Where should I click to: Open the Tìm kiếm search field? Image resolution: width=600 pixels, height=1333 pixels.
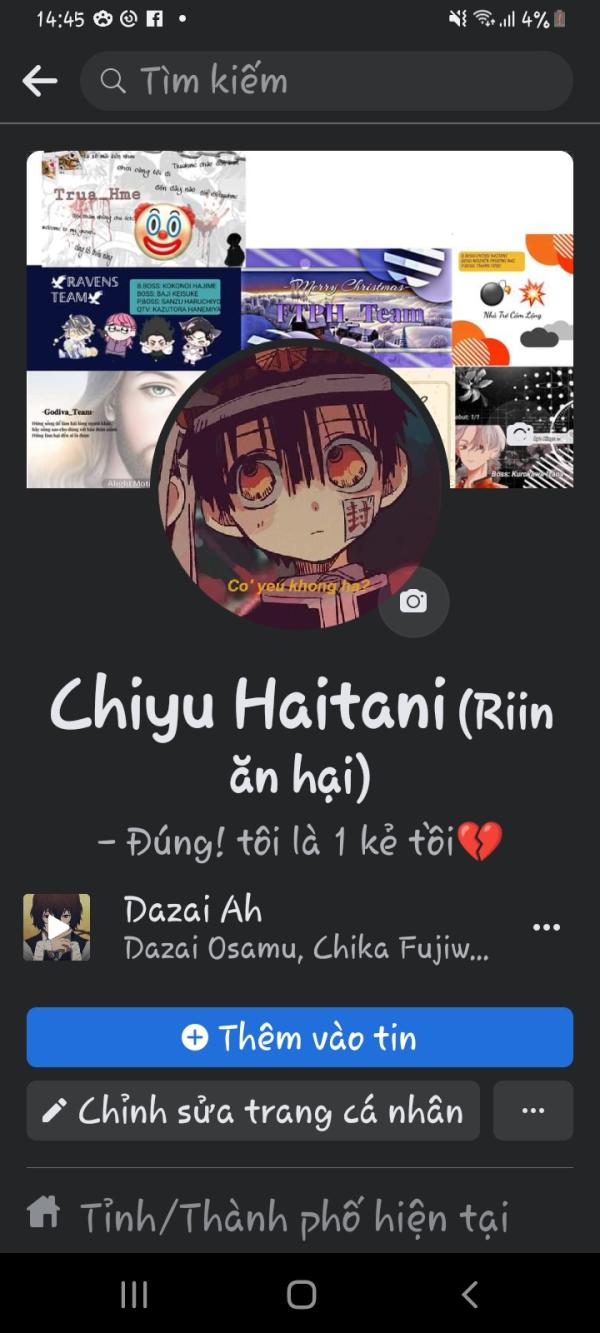coord(326,81)
